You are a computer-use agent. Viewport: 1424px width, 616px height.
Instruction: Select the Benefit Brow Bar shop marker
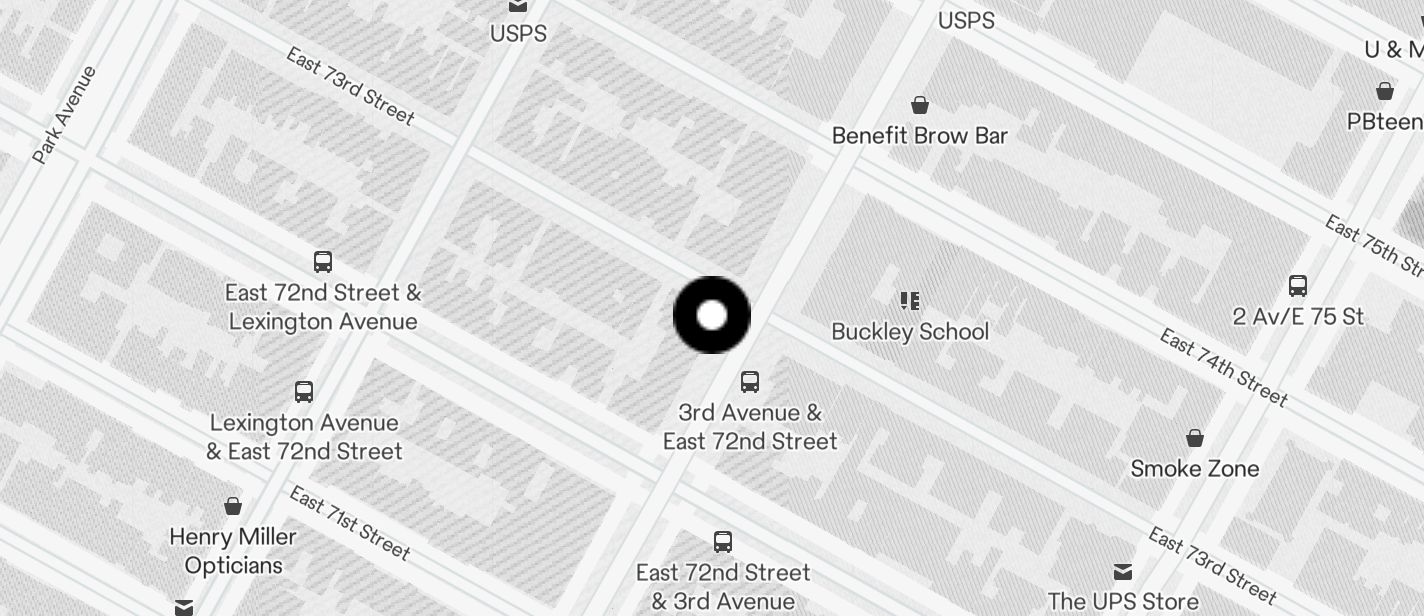coord(920,106)
